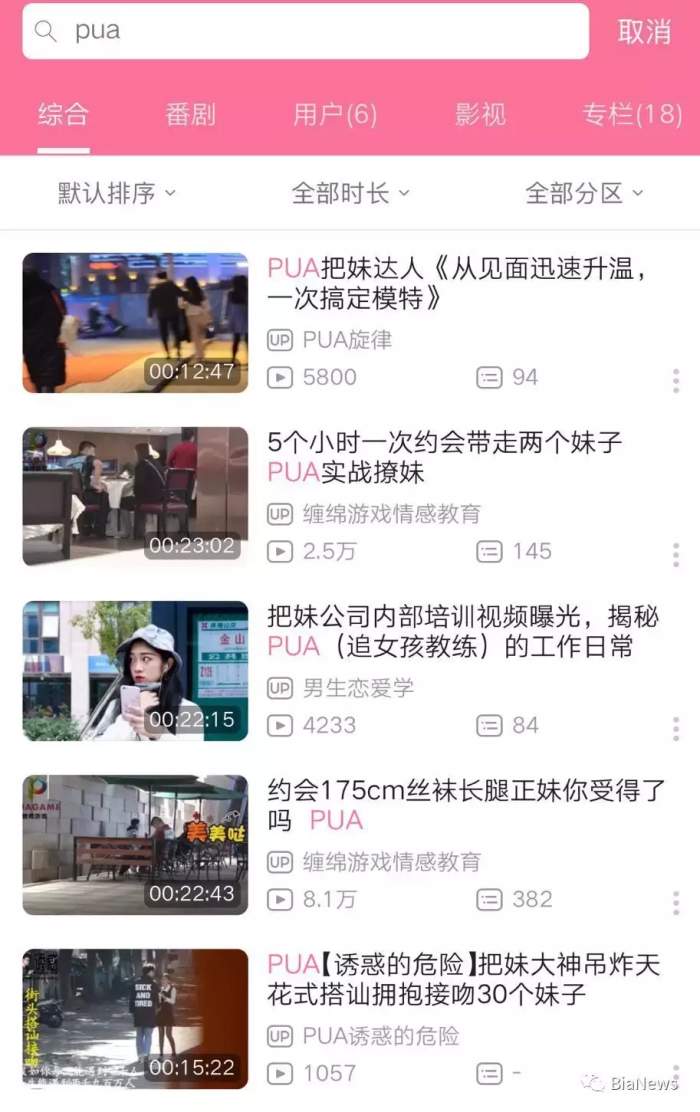
Task: Expand the 全部分区 category filter
Action: (x=584, y=193)
